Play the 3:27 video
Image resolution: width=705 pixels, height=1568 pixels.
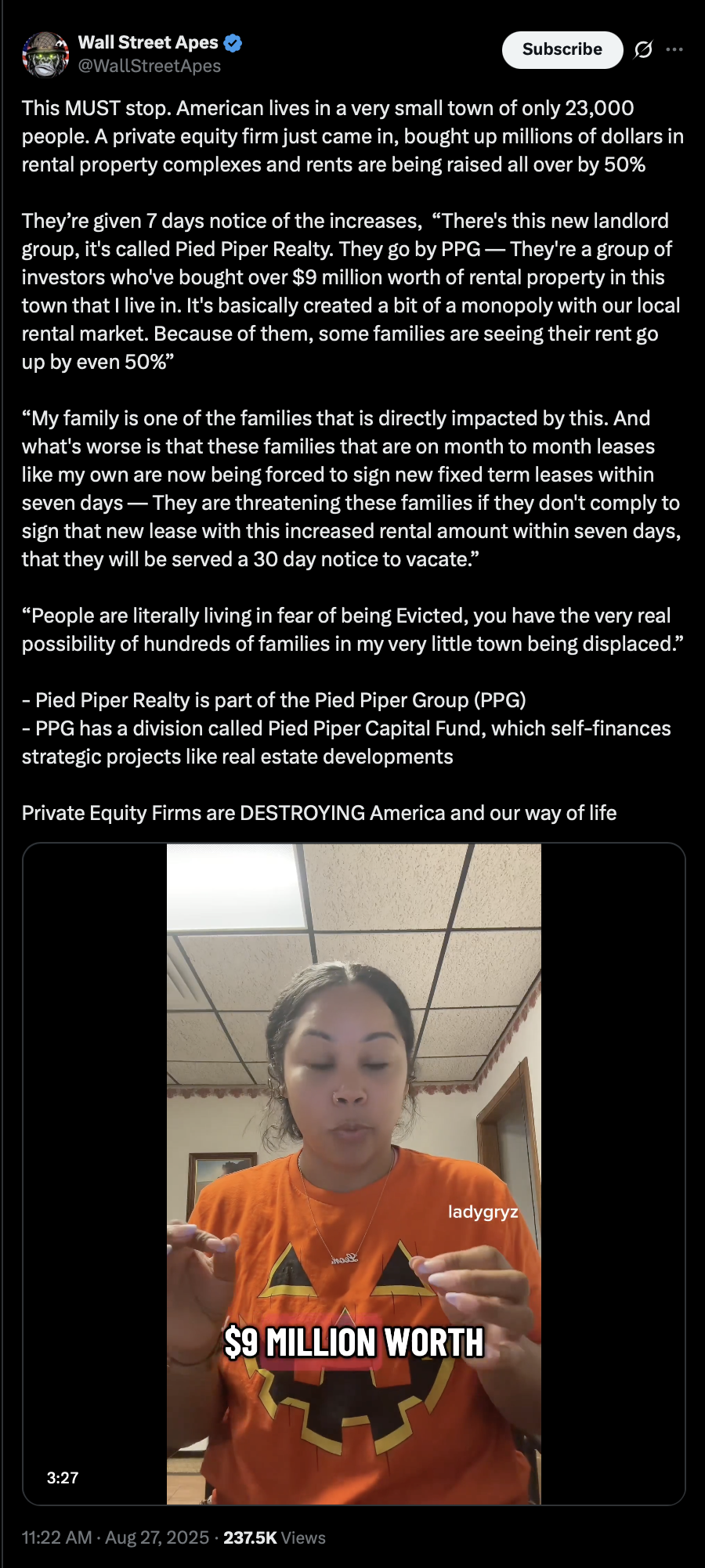[x=354, y=1173]
